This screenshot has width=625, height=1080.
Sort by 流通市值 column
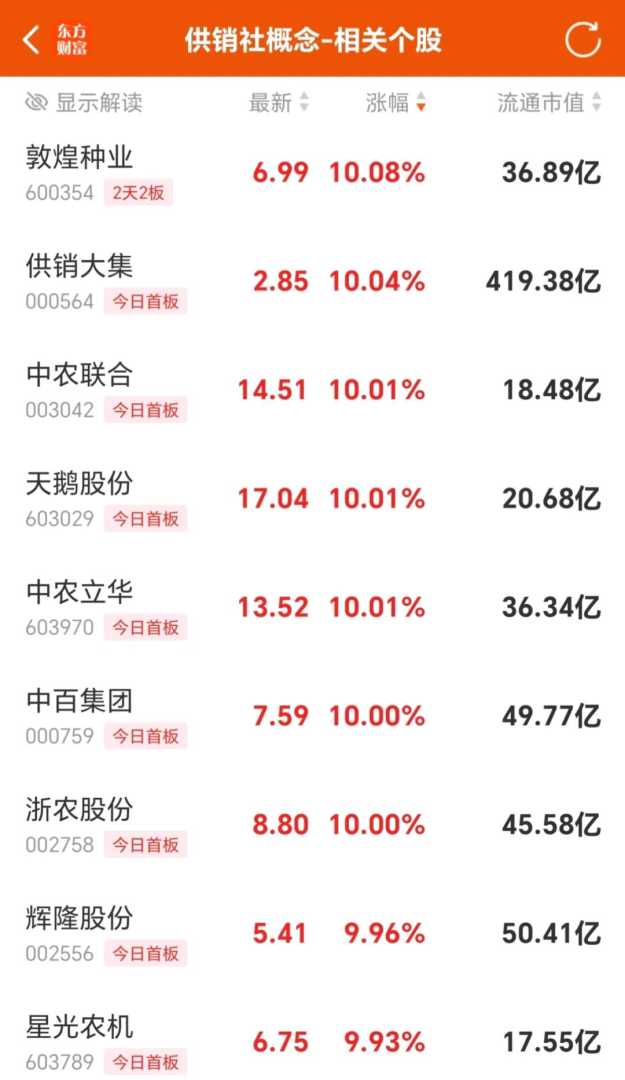click(549, 102)
